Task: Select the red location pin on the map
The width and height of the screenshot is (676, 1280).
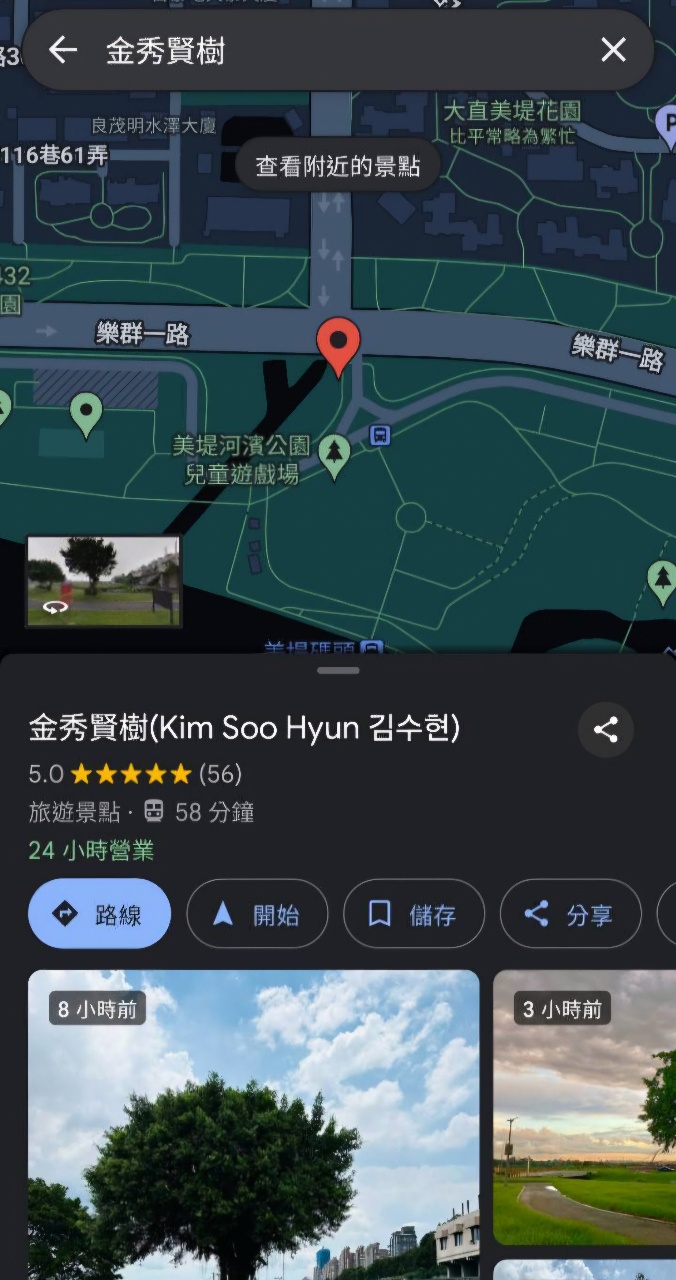Action: click(338, 343)
